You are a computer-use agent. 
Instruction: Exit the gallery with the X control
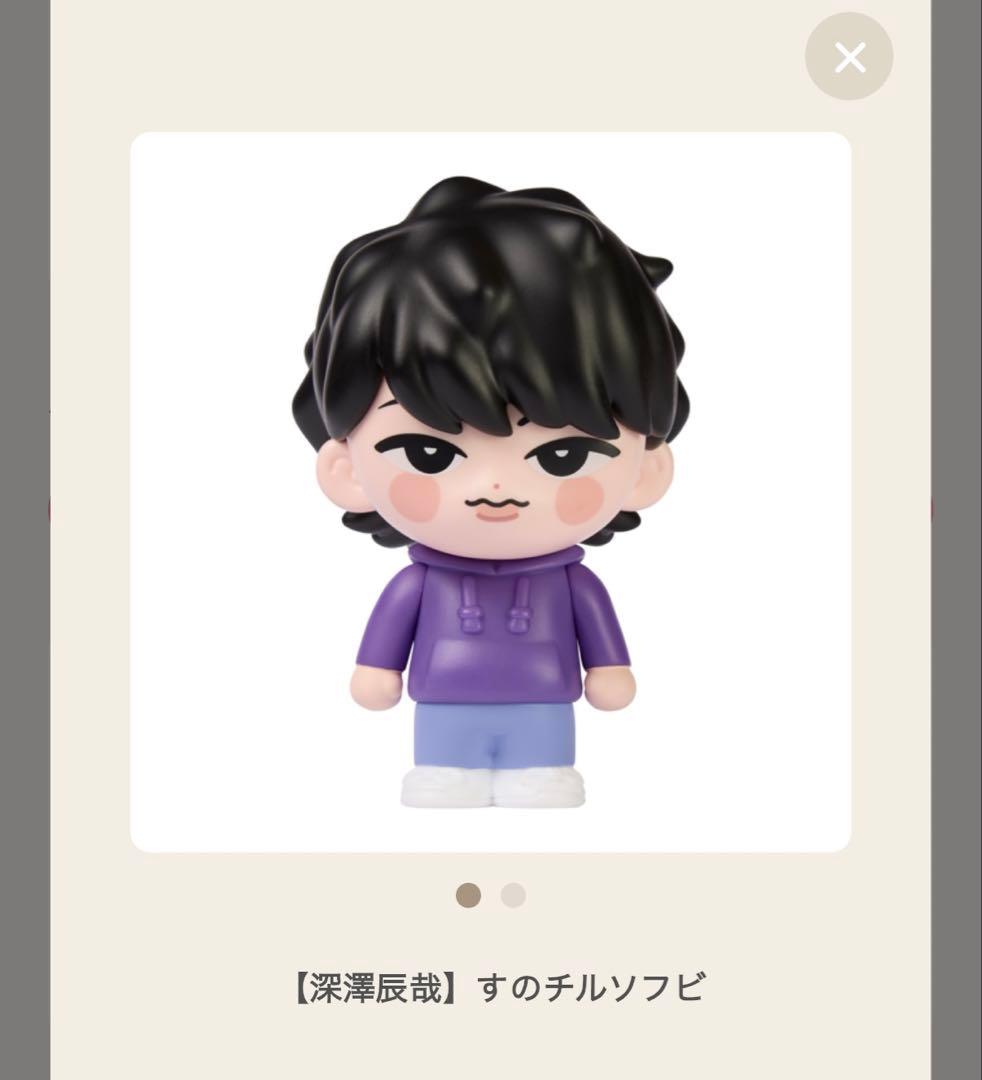848,57
